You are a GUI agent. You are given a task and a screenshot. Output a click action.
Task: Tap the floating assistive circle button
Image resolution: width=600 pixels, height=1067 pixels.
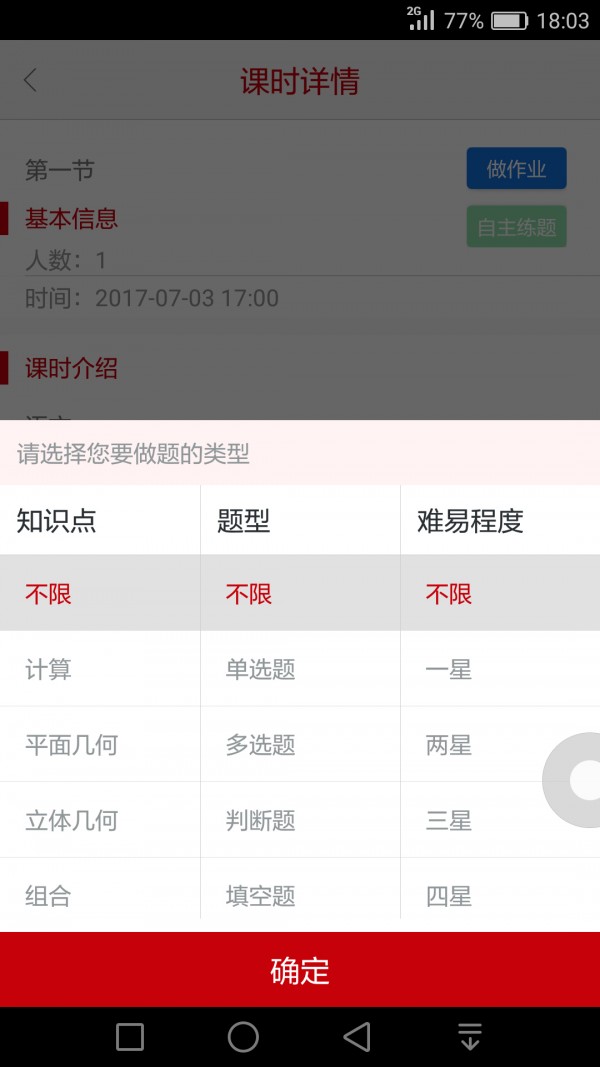tap(580, 780)
